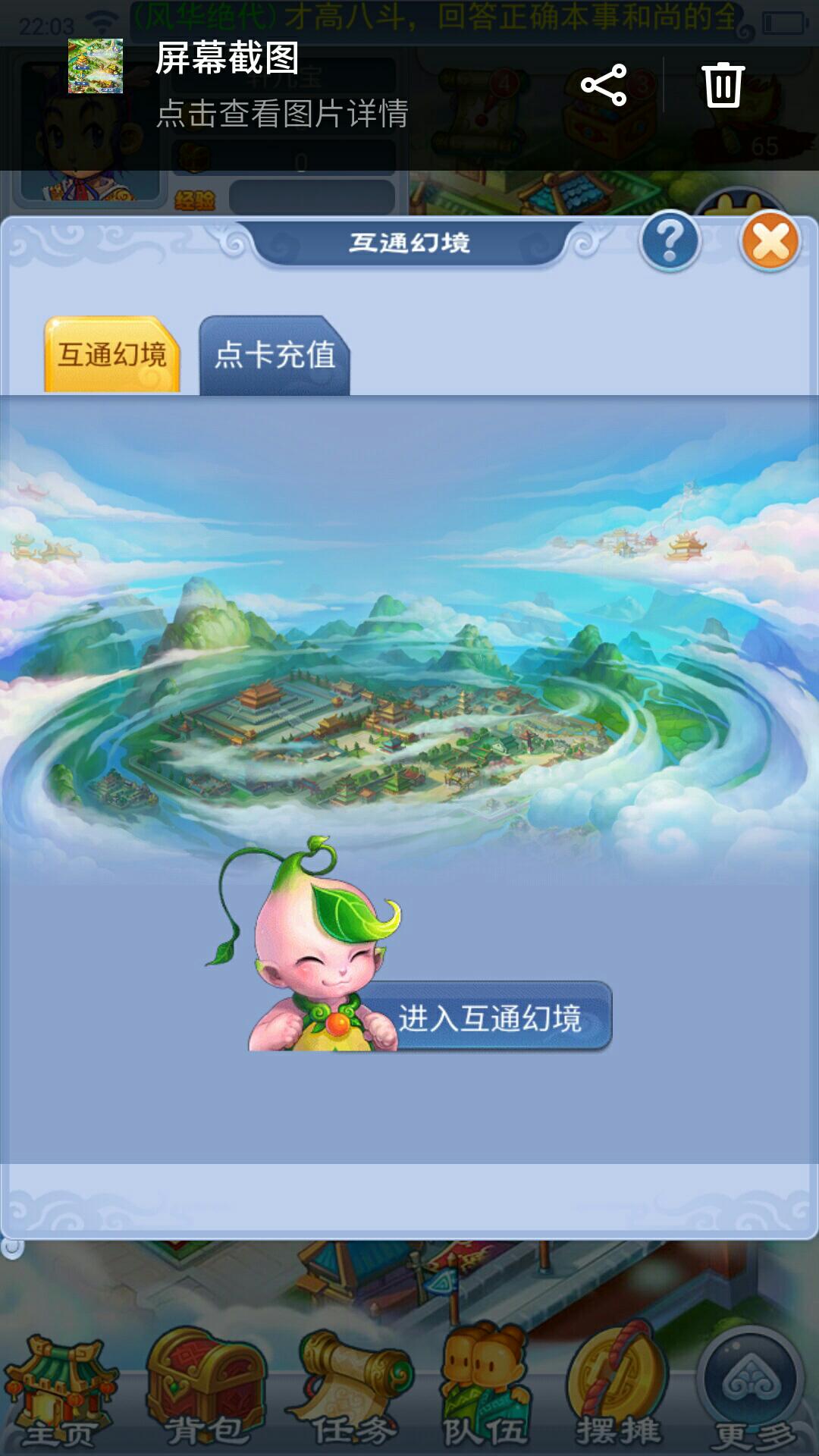
Task: Close the 互通幻境 dialog
Action: pos(770,243)
